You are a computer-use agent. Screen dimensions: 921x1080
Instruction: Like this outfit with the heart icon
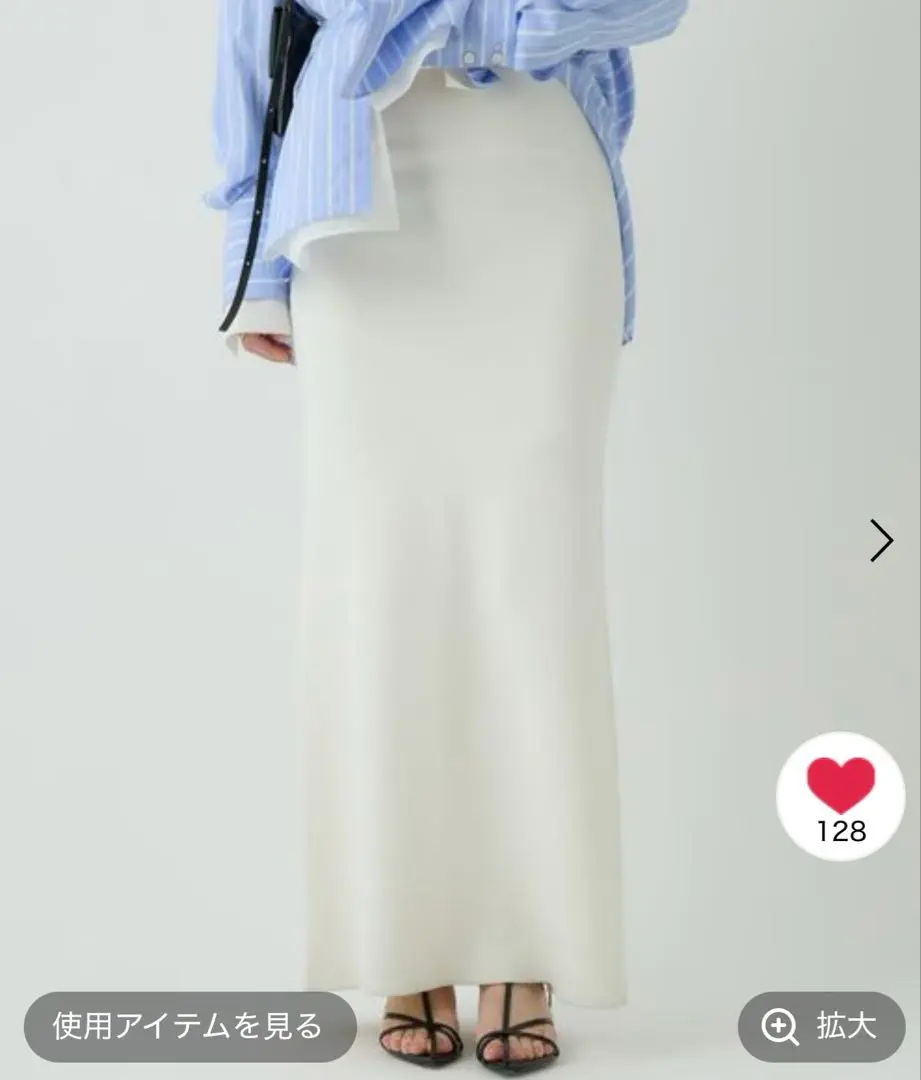840,786
